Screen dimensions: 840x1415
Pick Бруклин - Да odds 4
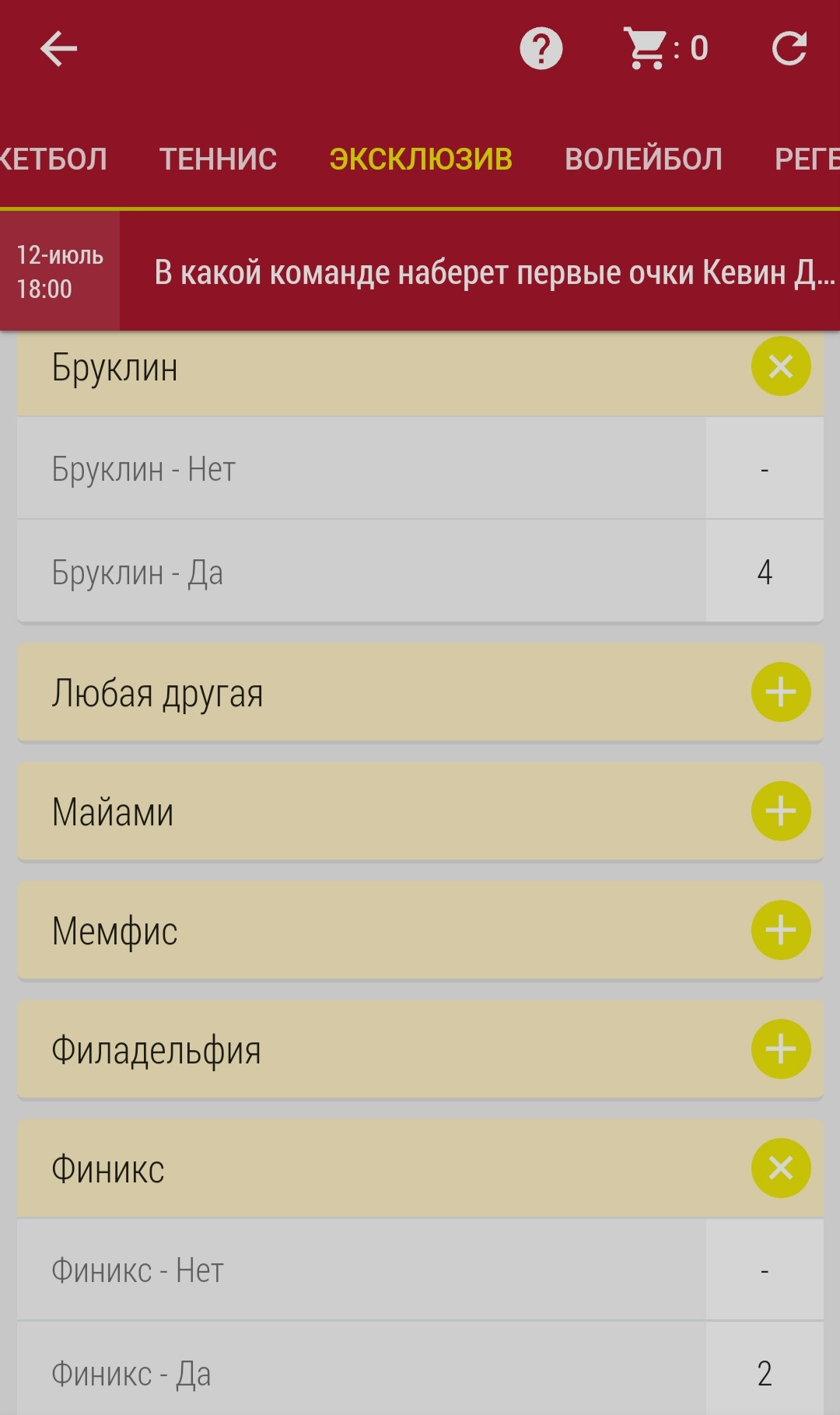pos(765,572)
